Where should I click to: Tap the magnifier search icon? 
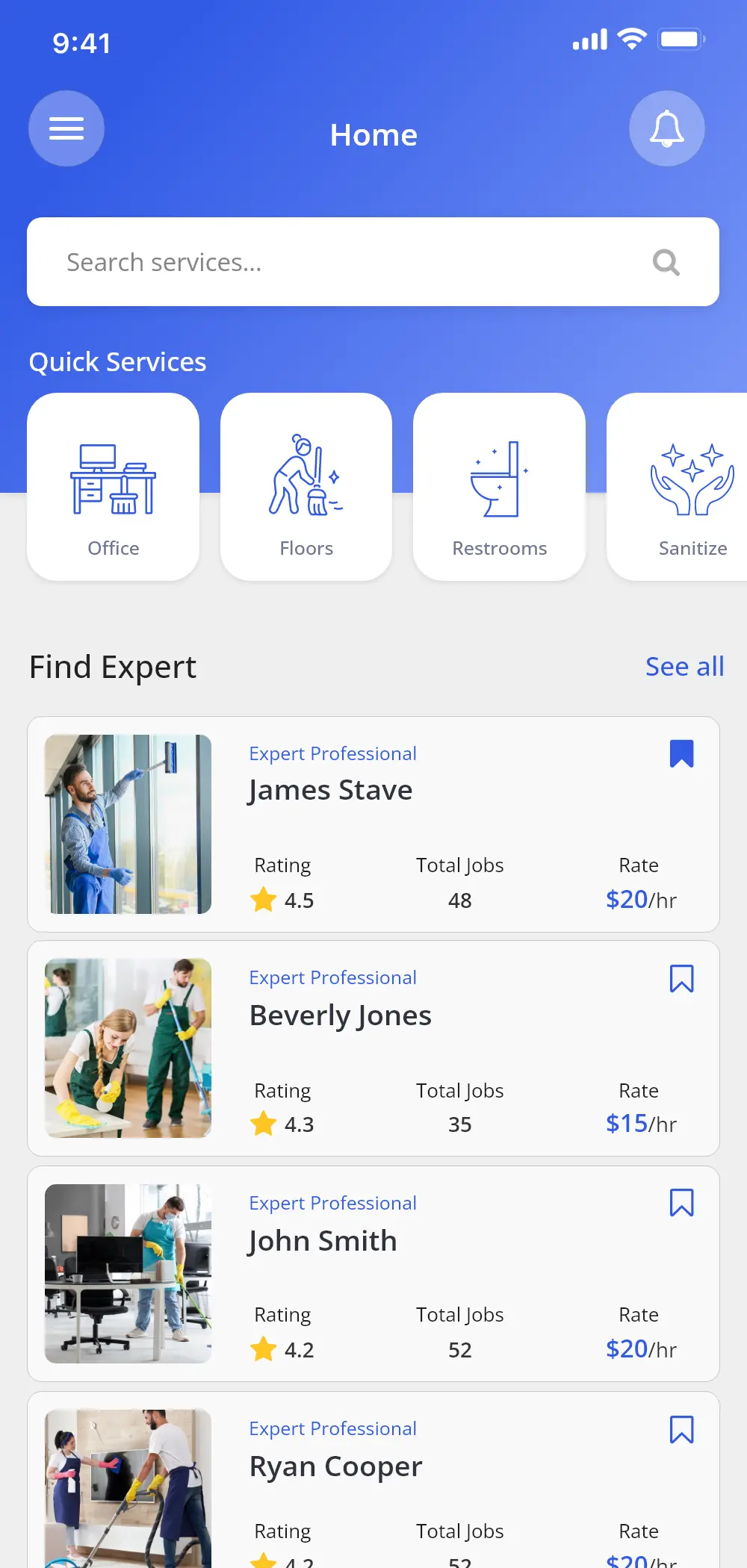666,262
